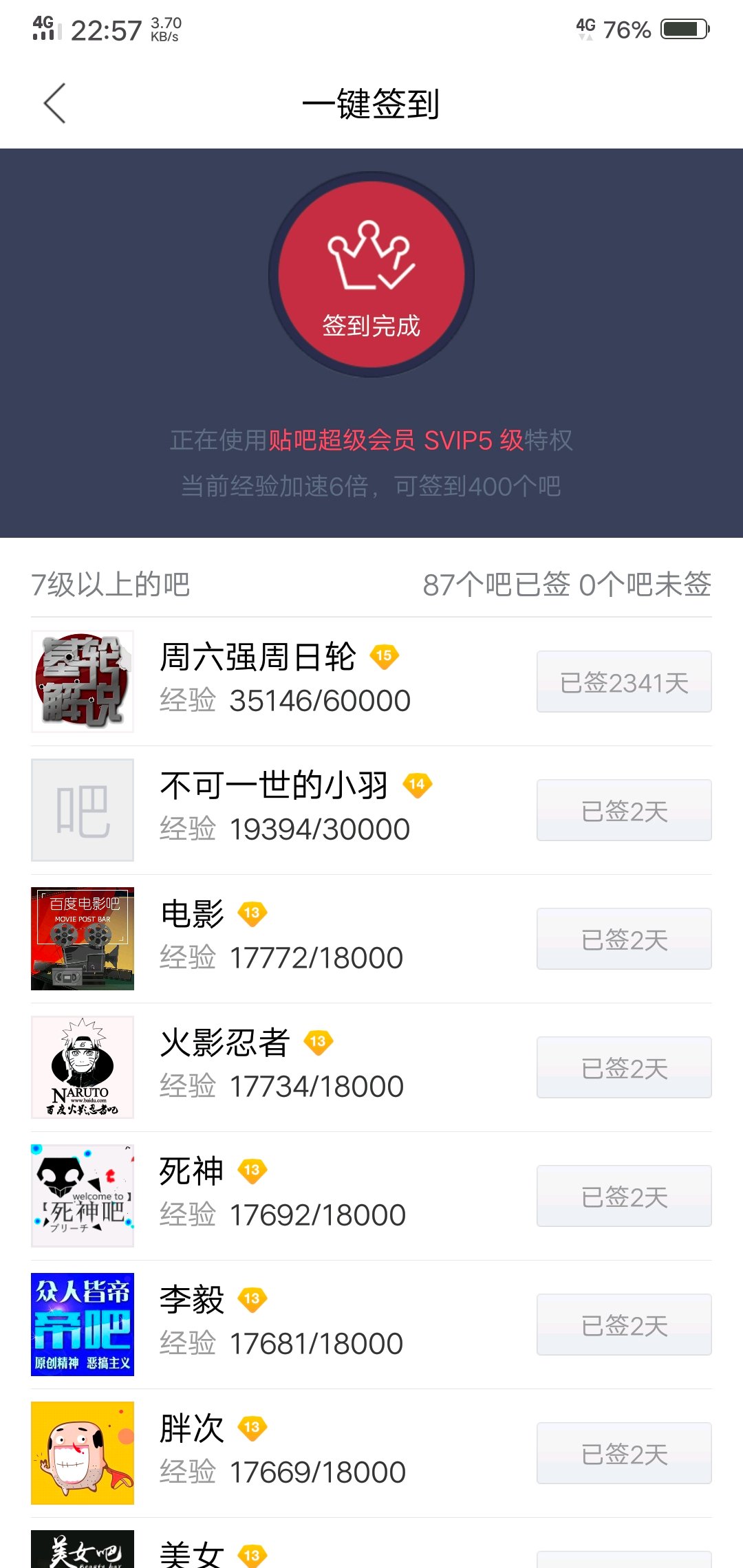Open the 胖次 bar
Viewport: 743px width, 1568px height.
point(191,1429)
